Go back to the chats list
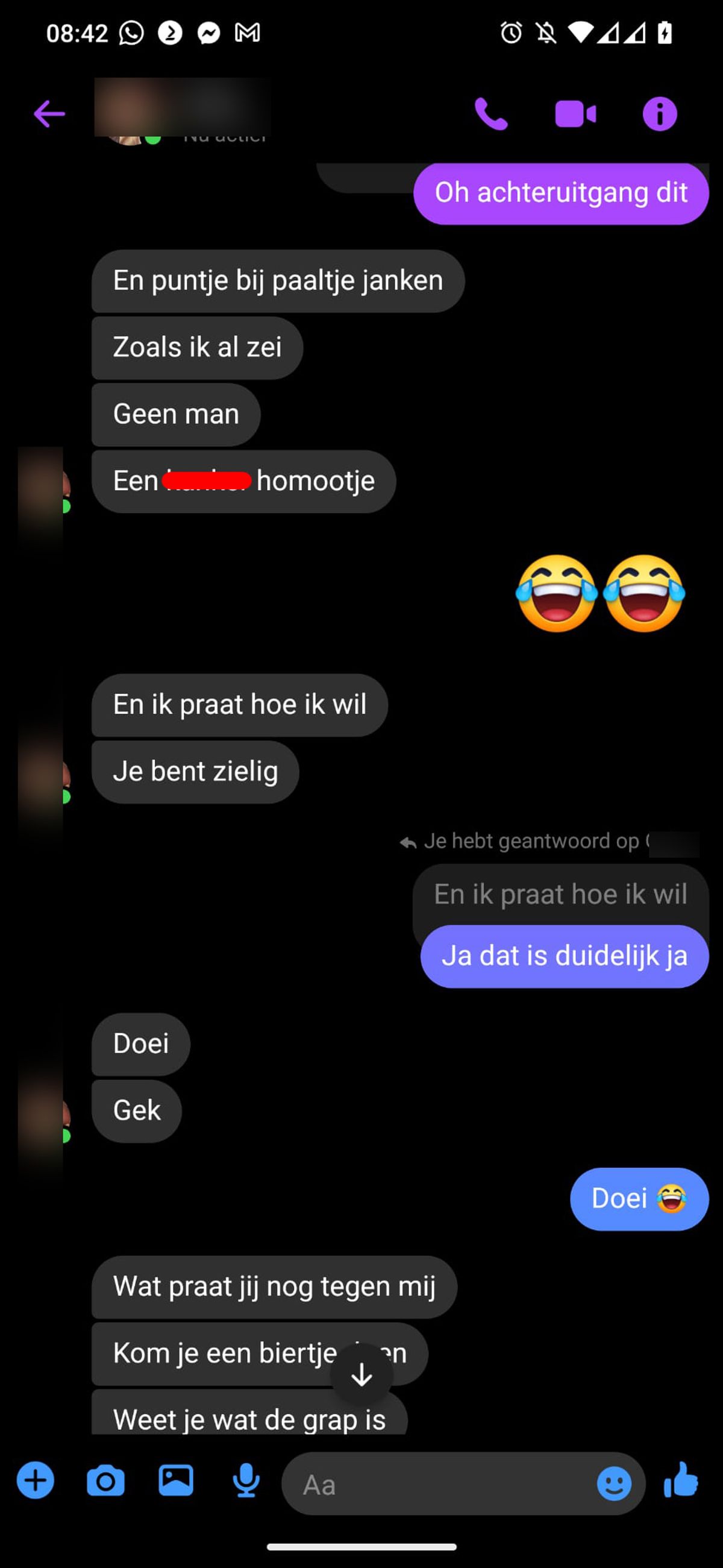 tap(49, 114)
